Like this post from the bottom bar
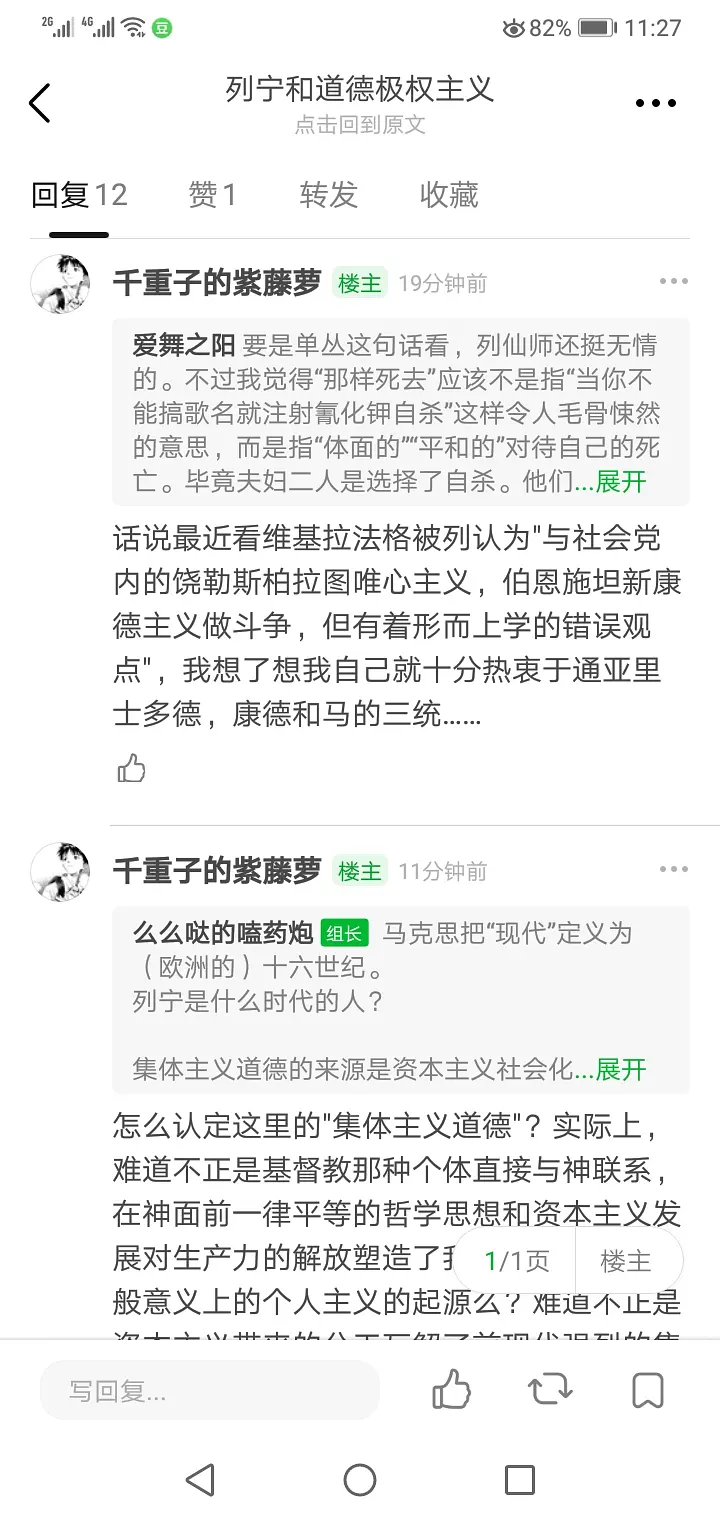This screenshot has height=1520, width=720. click(x=451, y=1390)
